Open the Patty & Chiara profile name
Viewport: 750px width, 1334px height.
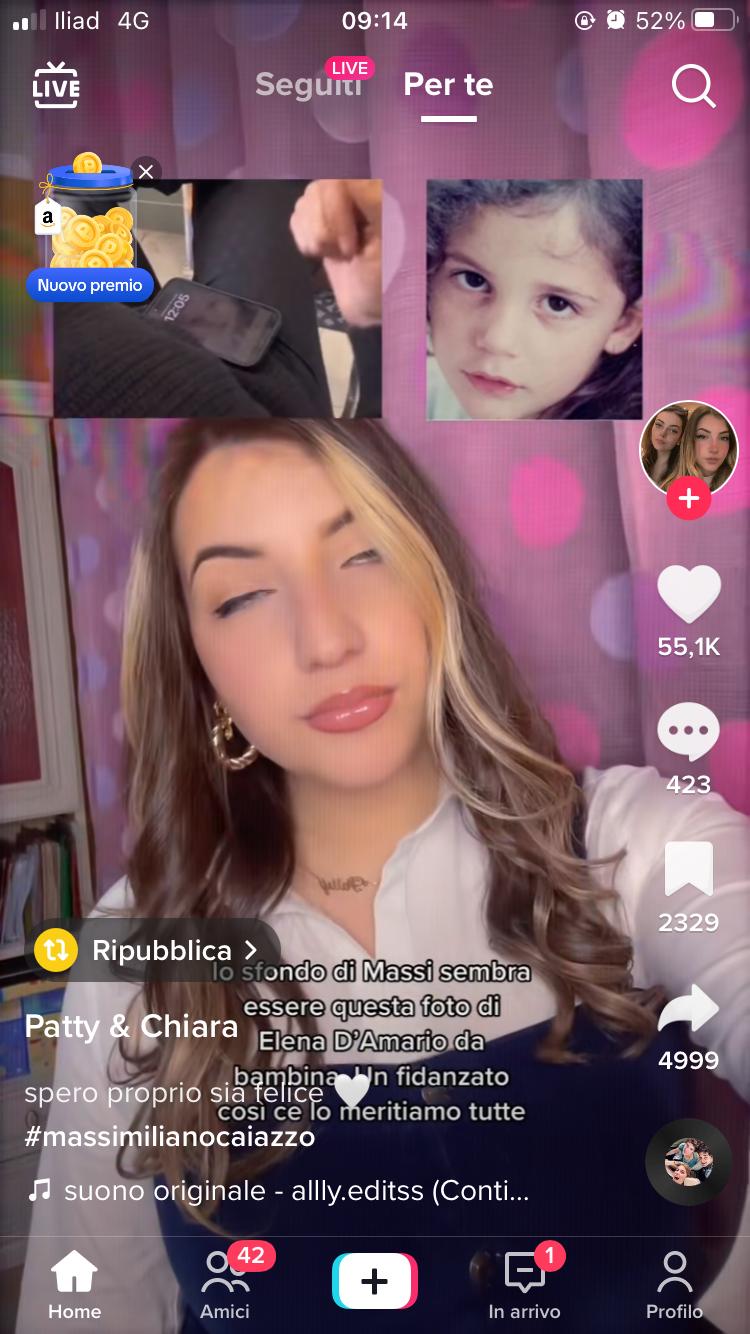click(131, 1027)
